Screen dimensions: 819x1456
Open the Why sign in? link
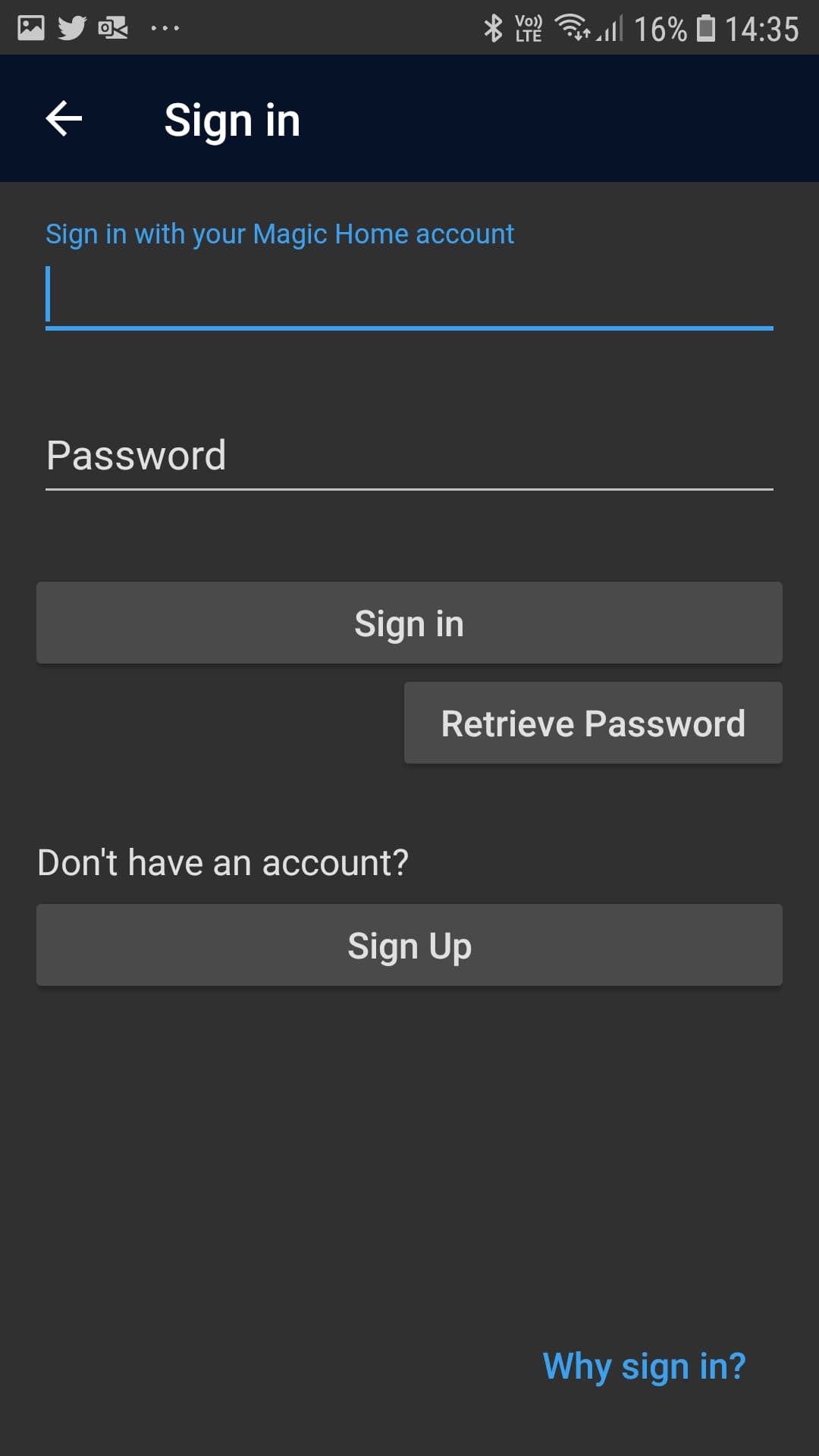[x=645, y=1367]
